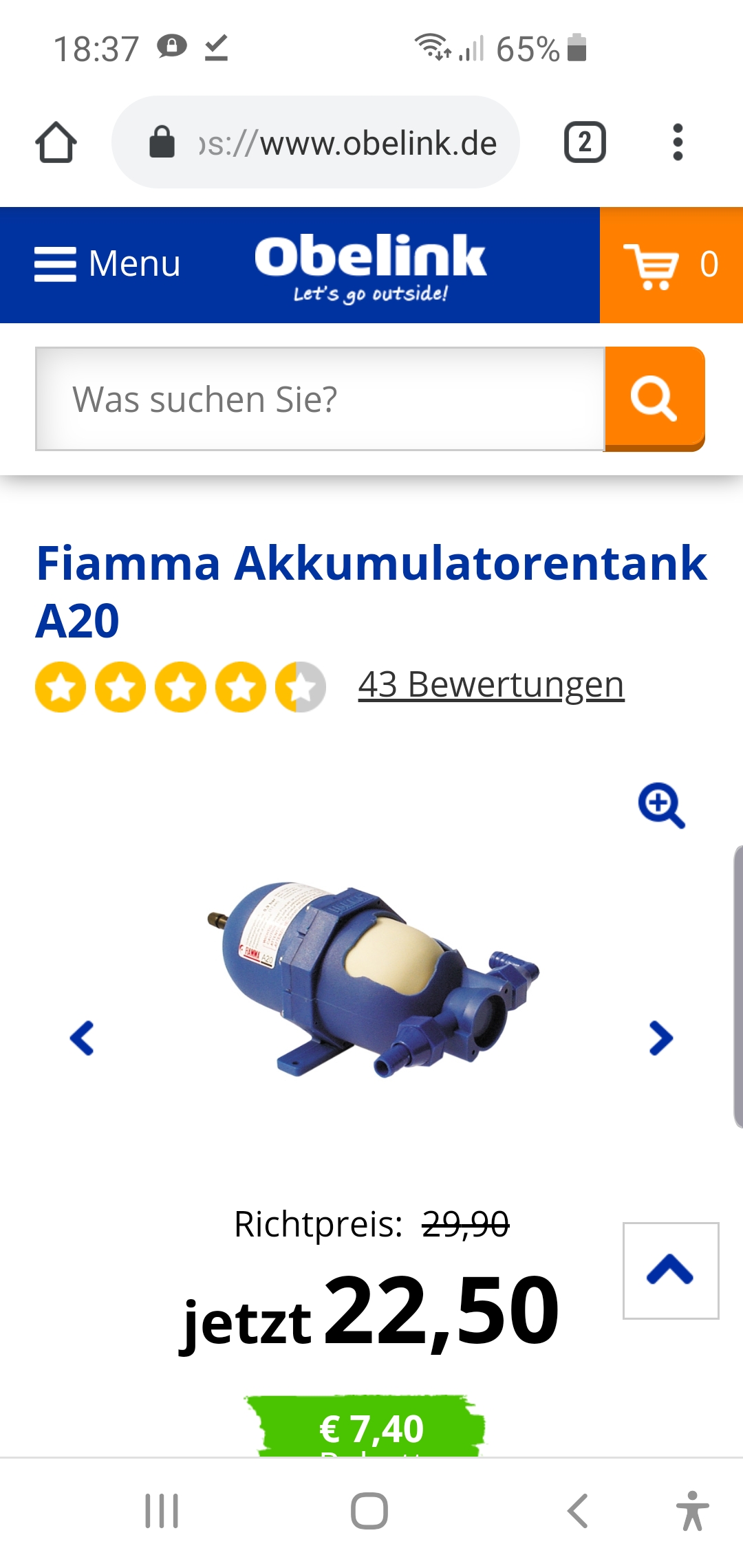The width and height of the screenshot is (743, 1568).
Task: Open the browser tab switcher
Action: (x=585, y=142)
